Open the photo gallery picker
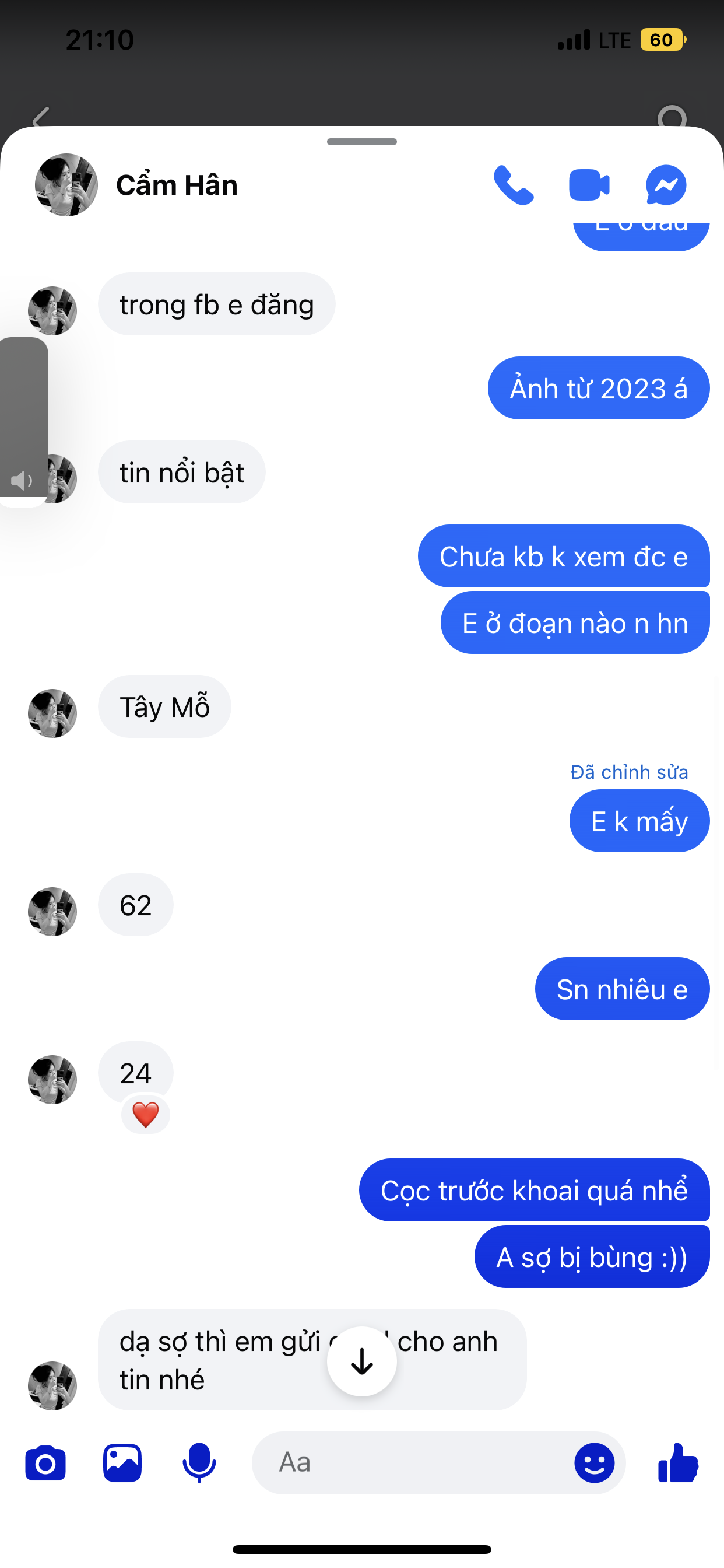 (x=122, y=1464)
